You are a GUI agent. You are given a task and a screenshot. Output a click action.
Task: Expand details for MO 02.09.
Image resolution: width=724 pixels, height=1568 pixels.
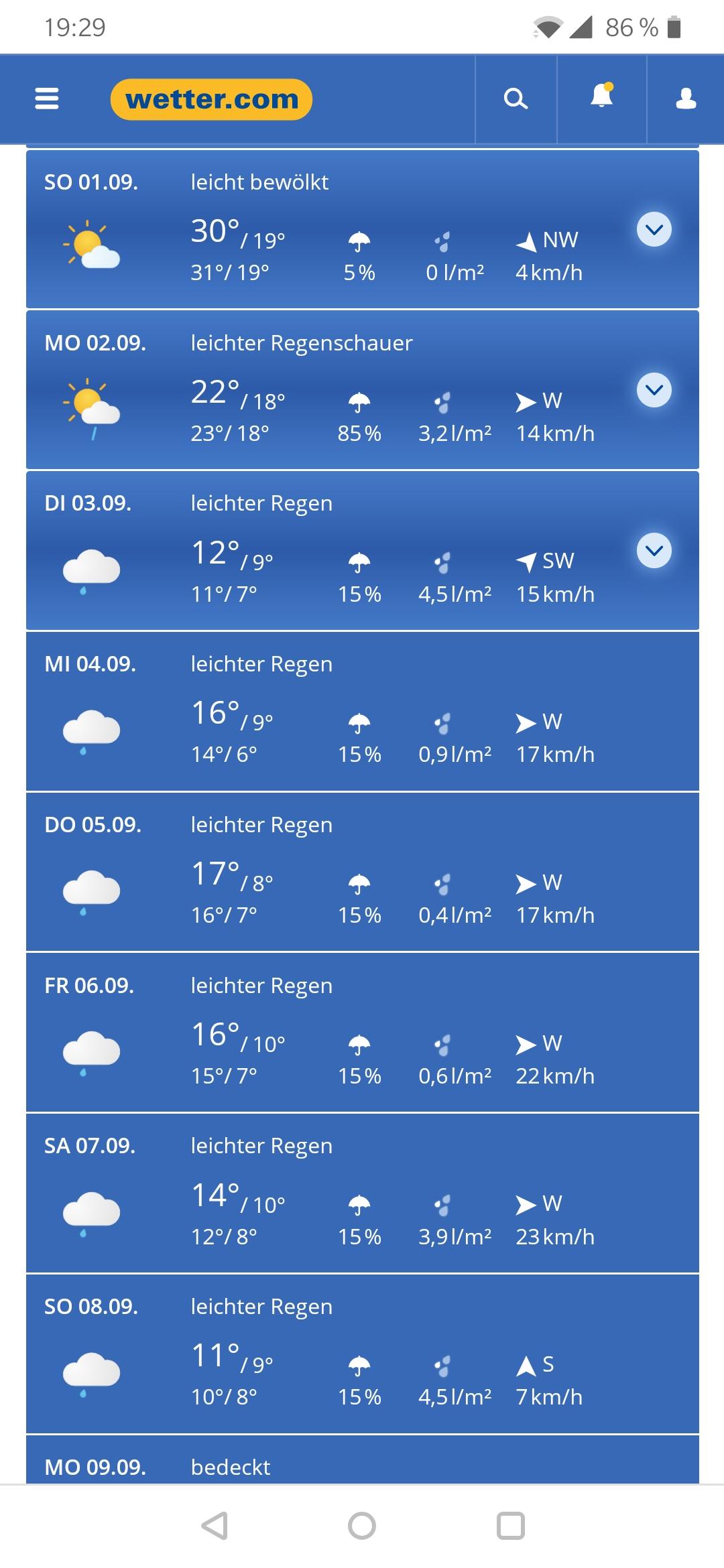[x=654, y=390]
